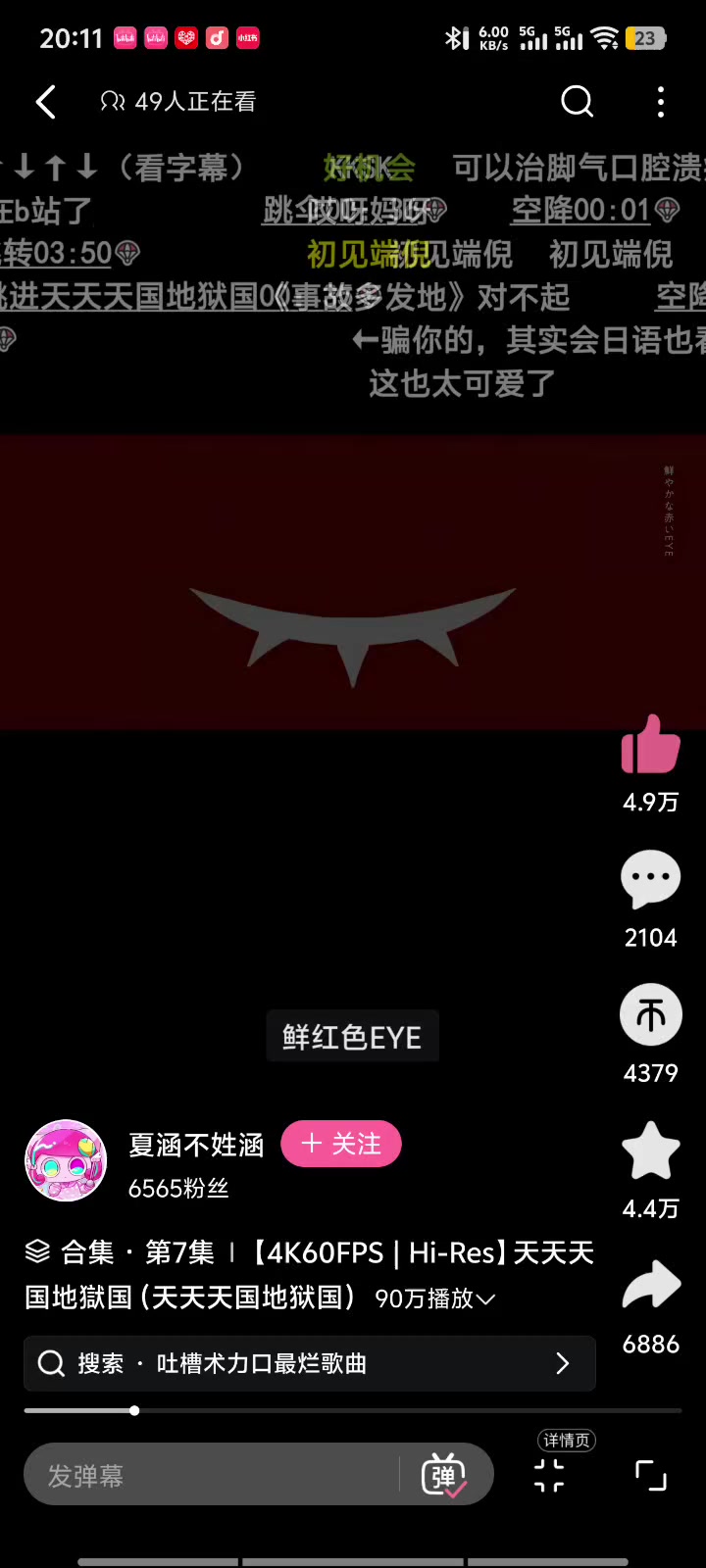Open the comments with 2104 replies
This screenshot has height=1568, width=706.
coord(650,879)
